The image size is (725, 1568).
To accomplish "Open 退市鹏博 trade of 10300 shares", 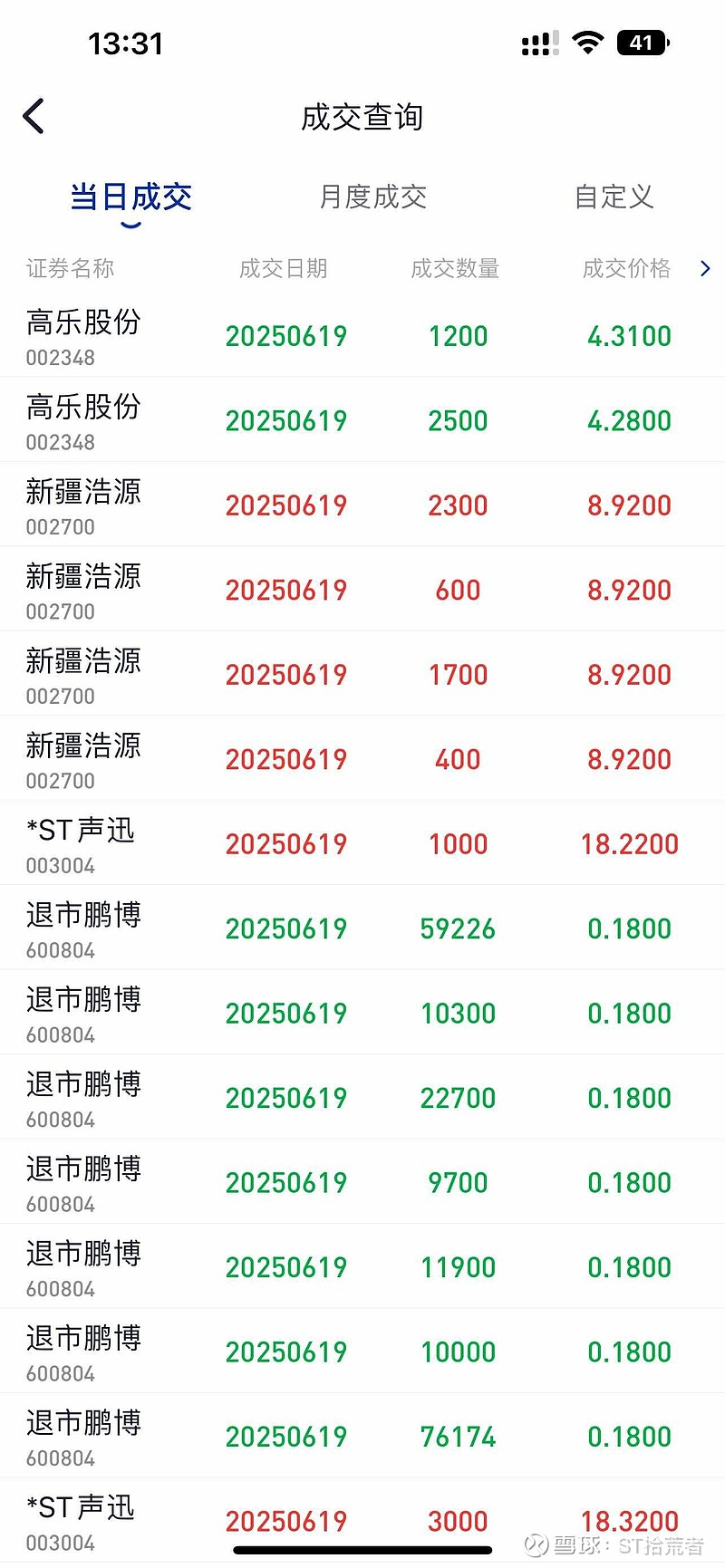I will (362, 1013).
